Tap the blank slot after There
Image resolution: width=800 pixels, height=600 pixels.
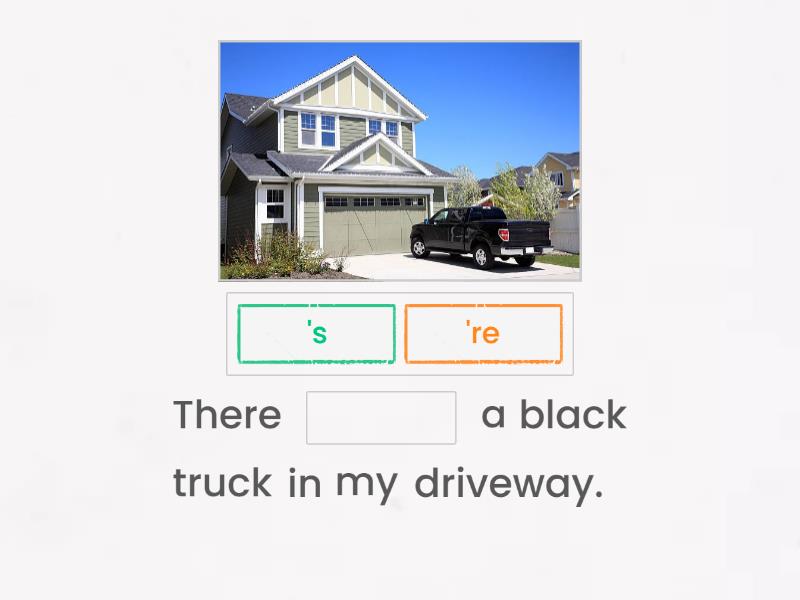(x=381, y=418)
